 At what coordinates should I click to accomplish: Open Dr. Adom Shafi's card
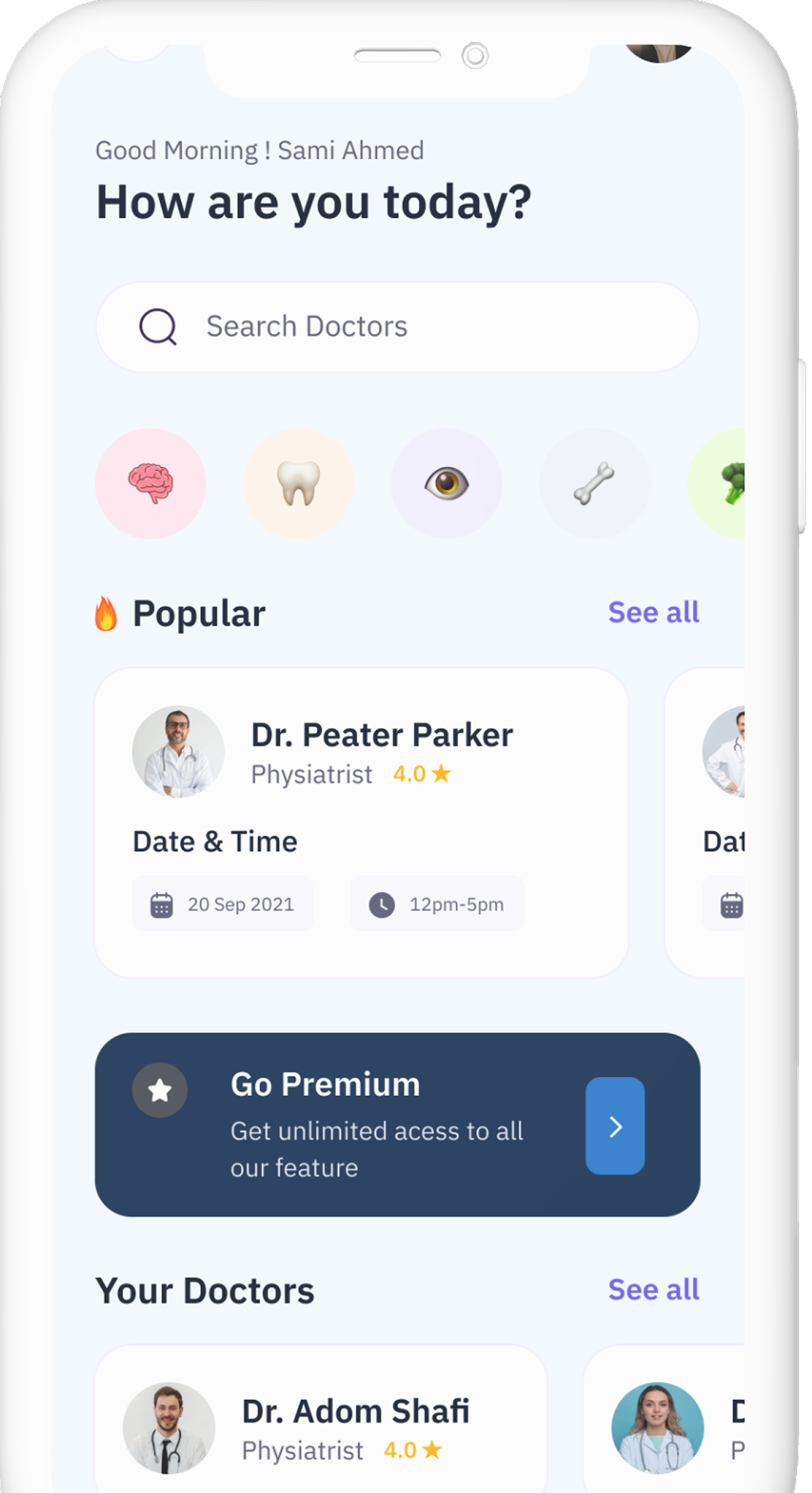coord(320,1423)
